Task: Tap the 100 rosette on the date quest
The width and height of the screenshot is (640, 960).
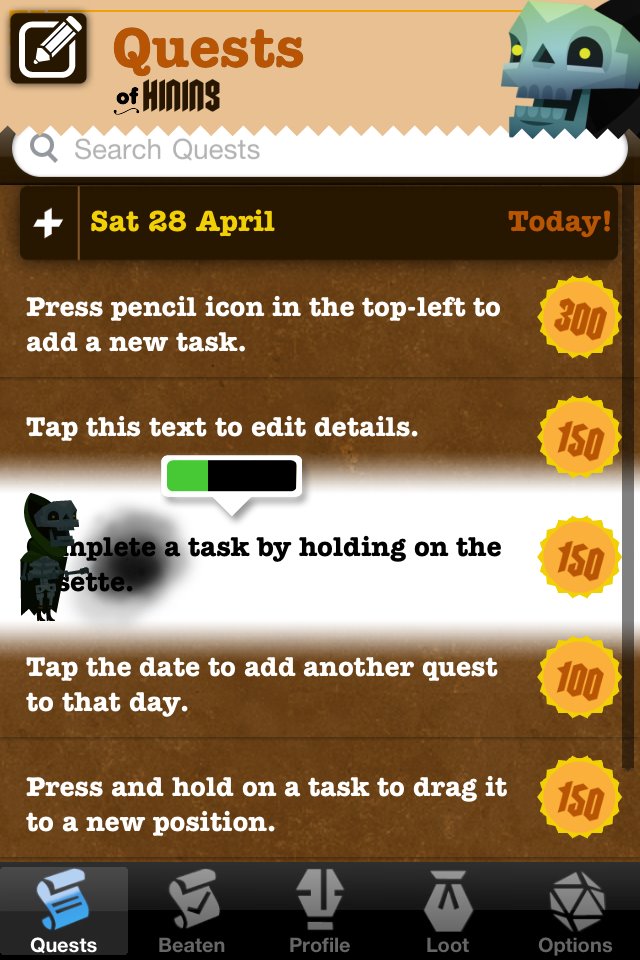Action: (x=580, y=682)
